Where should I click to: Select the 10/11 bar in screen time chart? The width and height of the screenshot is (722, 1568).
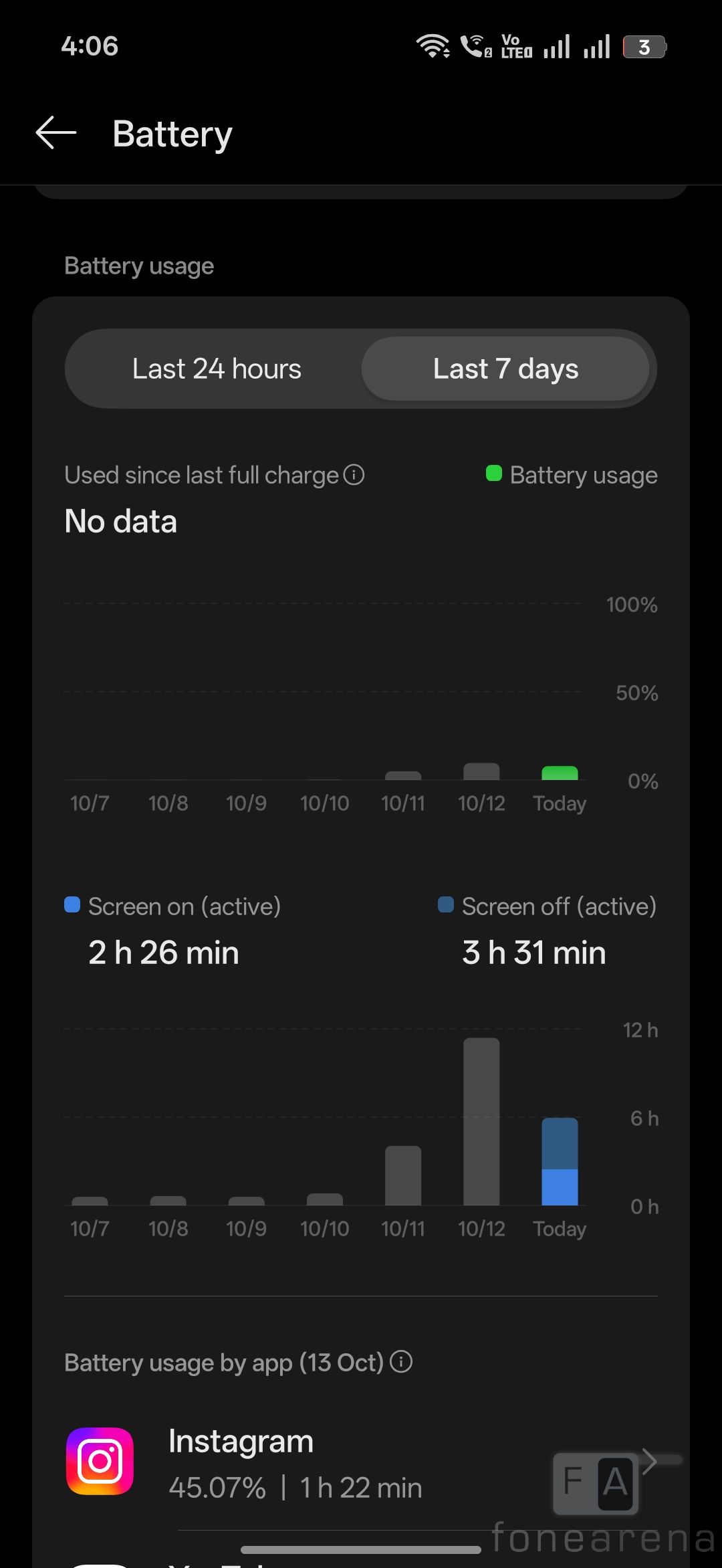[403, 1175]
